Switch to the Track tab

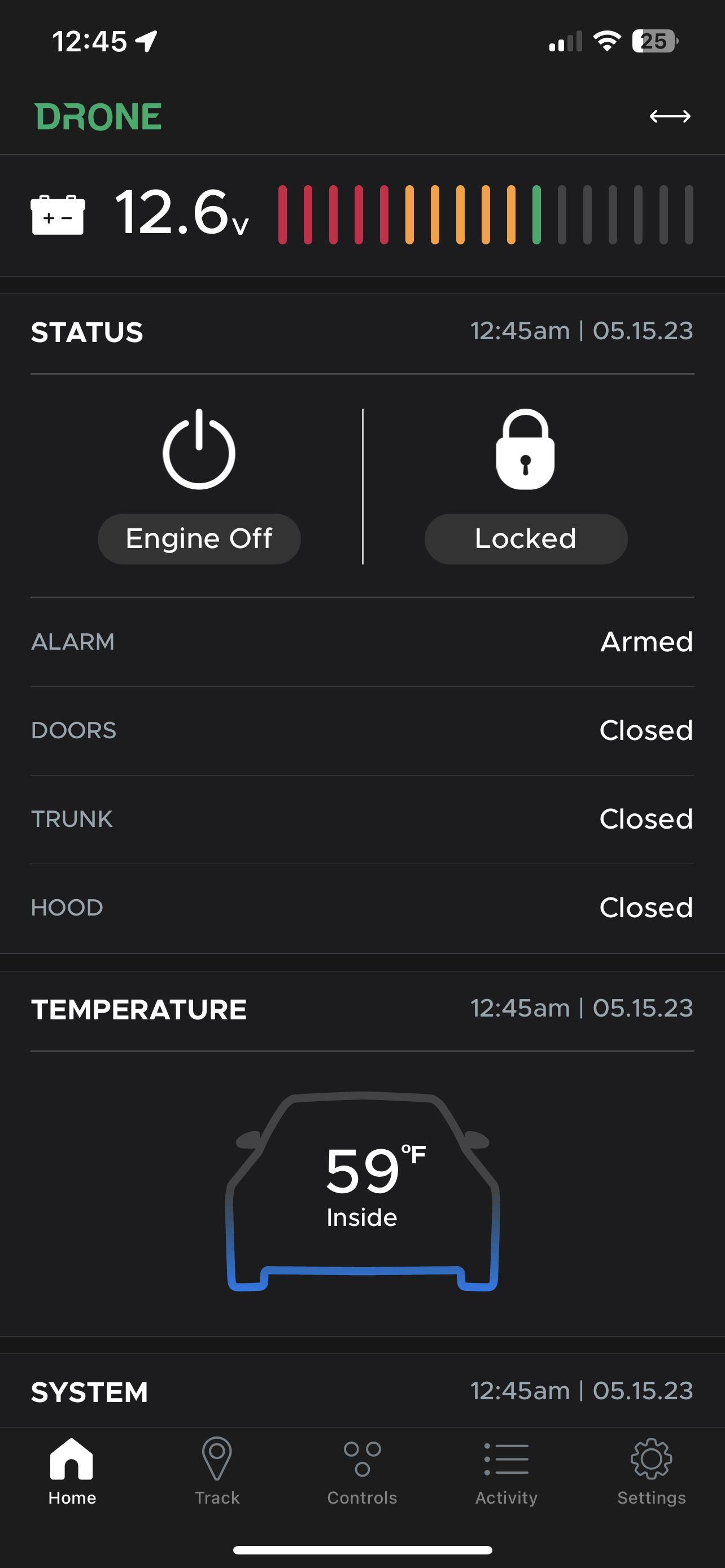(x=217, y=1470)
